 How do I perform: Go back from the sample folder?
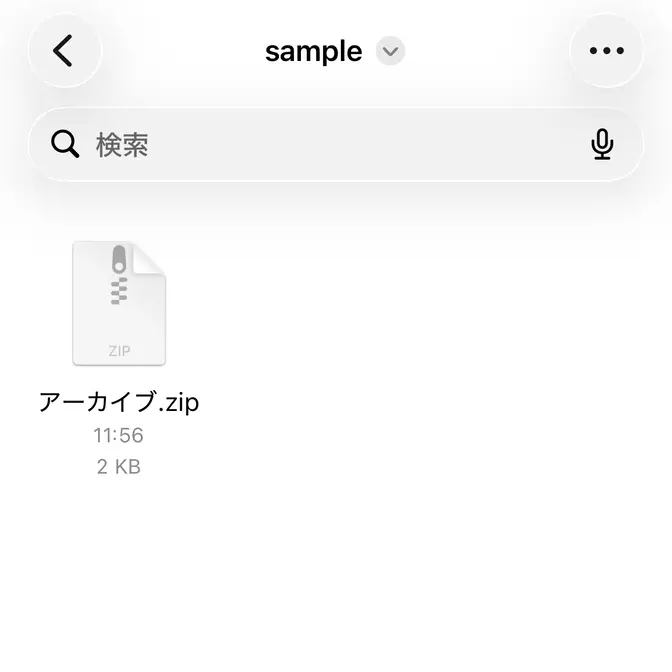pos(64,51)
